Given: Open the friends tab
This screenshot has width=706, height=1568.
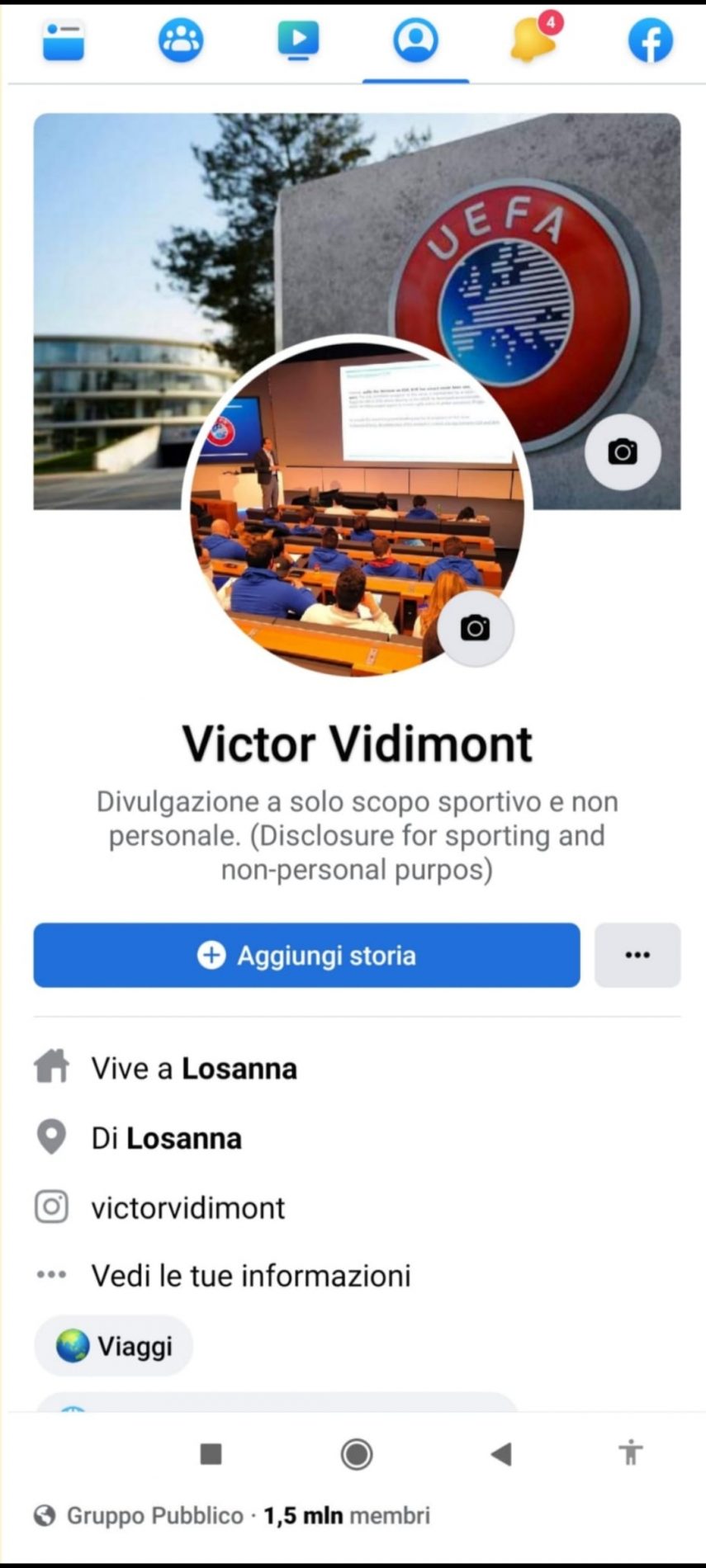Looking at the screenshot, I should 181,40.
